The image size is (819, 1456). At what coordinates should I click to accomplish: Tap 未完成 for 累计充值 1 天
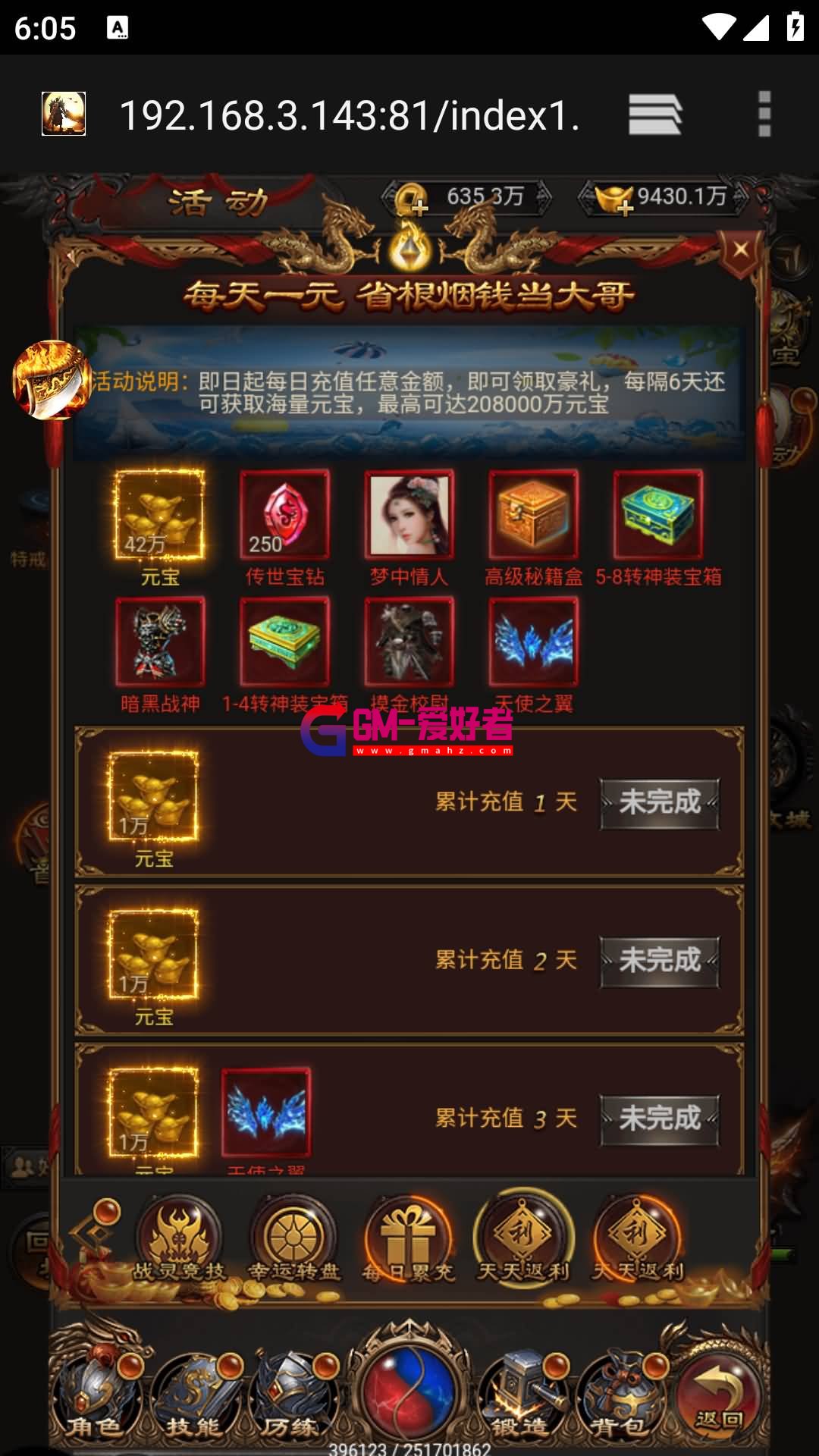coord(659,803)
